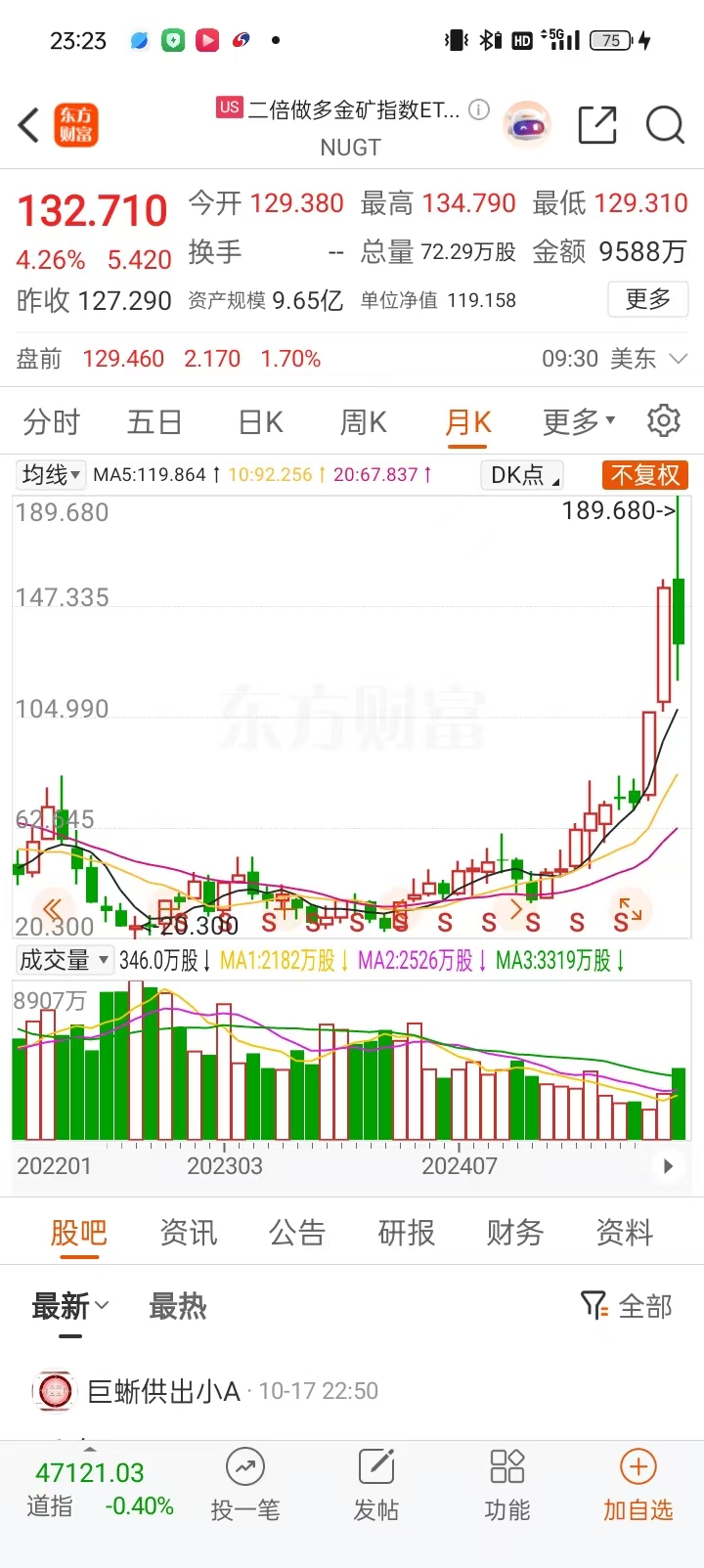Open the 均线 indicator dropdown
704x1568 pixels.
pyautogui.click(x=52, y=475)
